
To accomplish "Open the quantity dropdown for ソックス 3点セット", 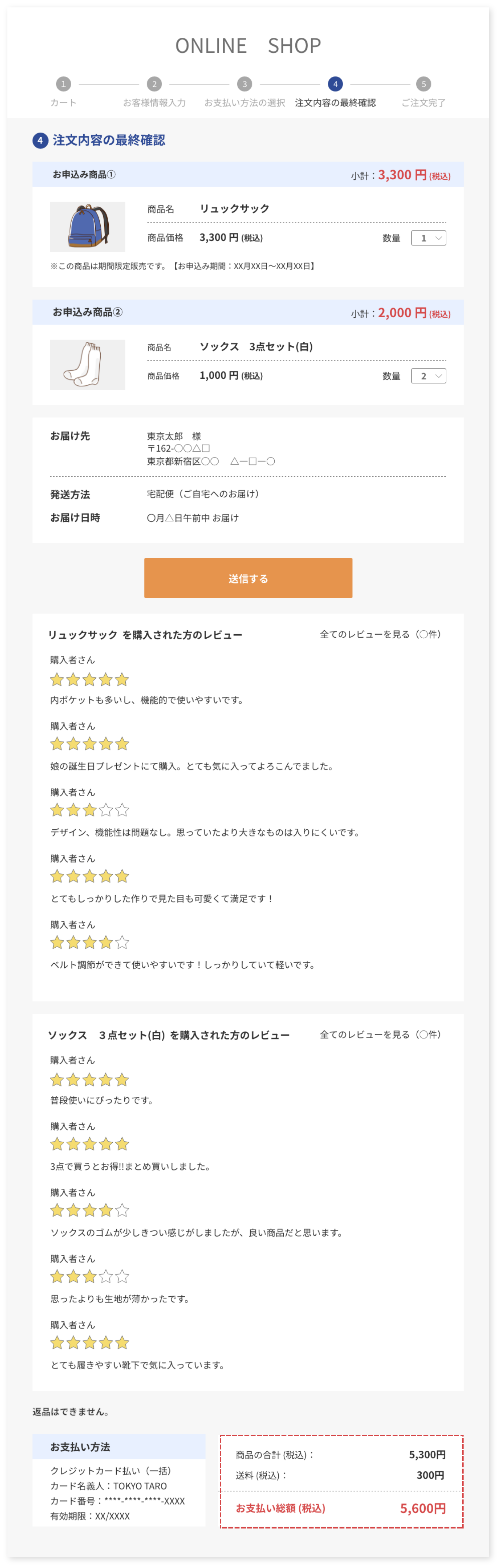I will 428,376.
